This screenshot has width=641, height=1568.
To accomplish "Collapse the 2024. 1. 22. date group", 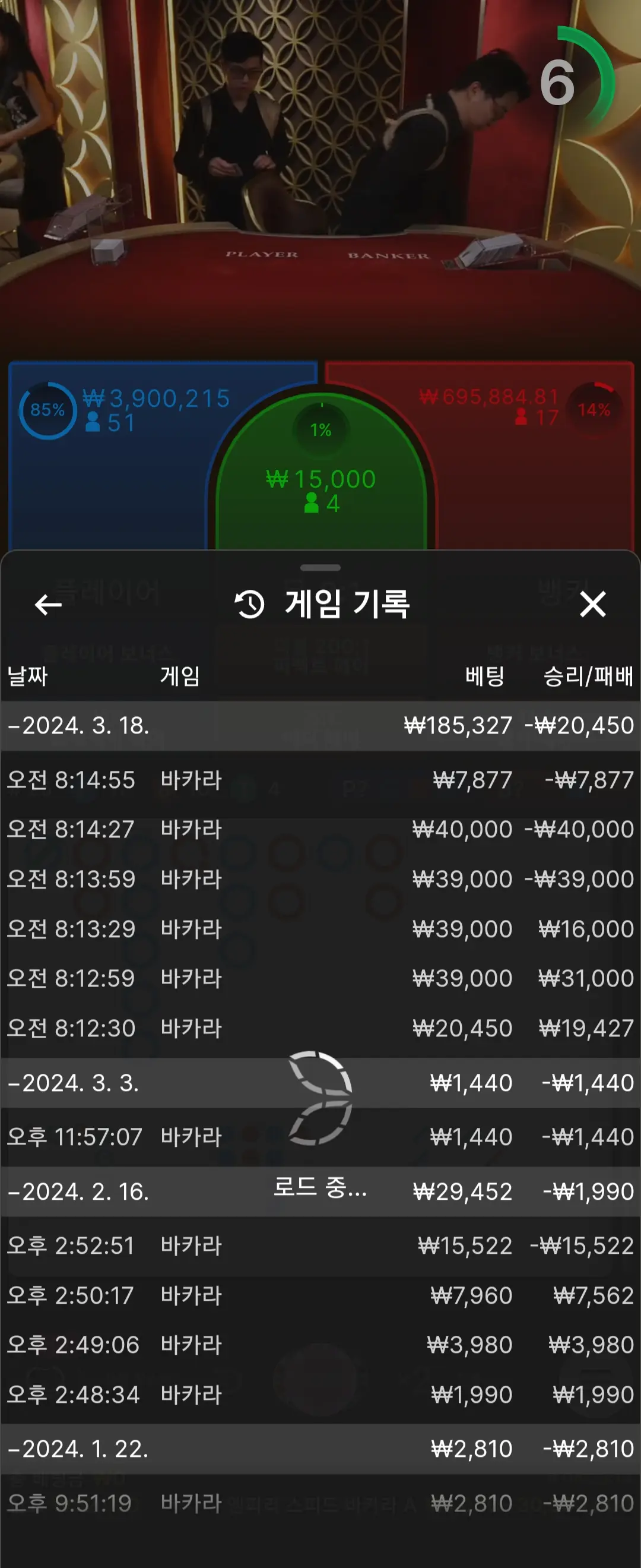I will [x=320, y=1449].
